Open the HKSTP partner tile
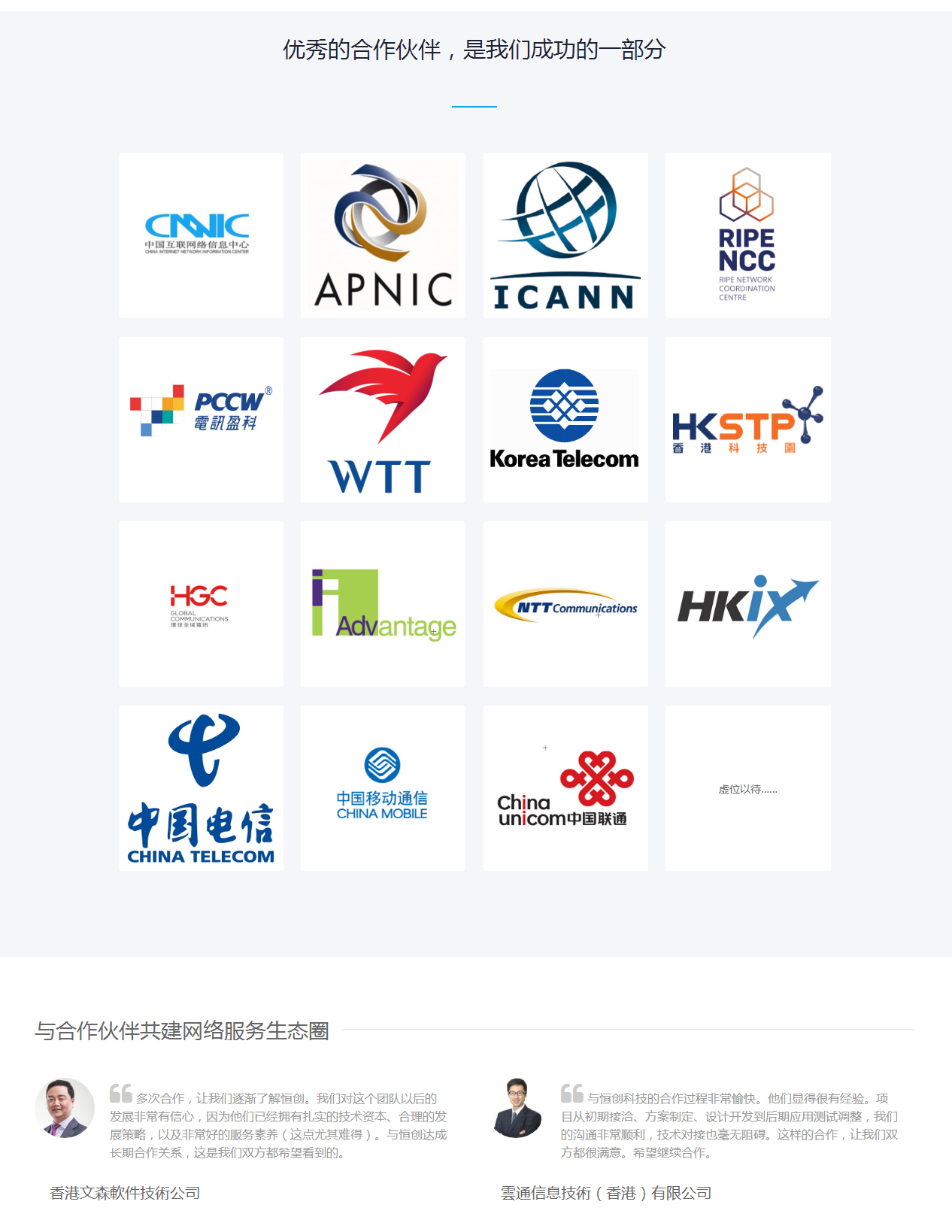 [747, 419]
